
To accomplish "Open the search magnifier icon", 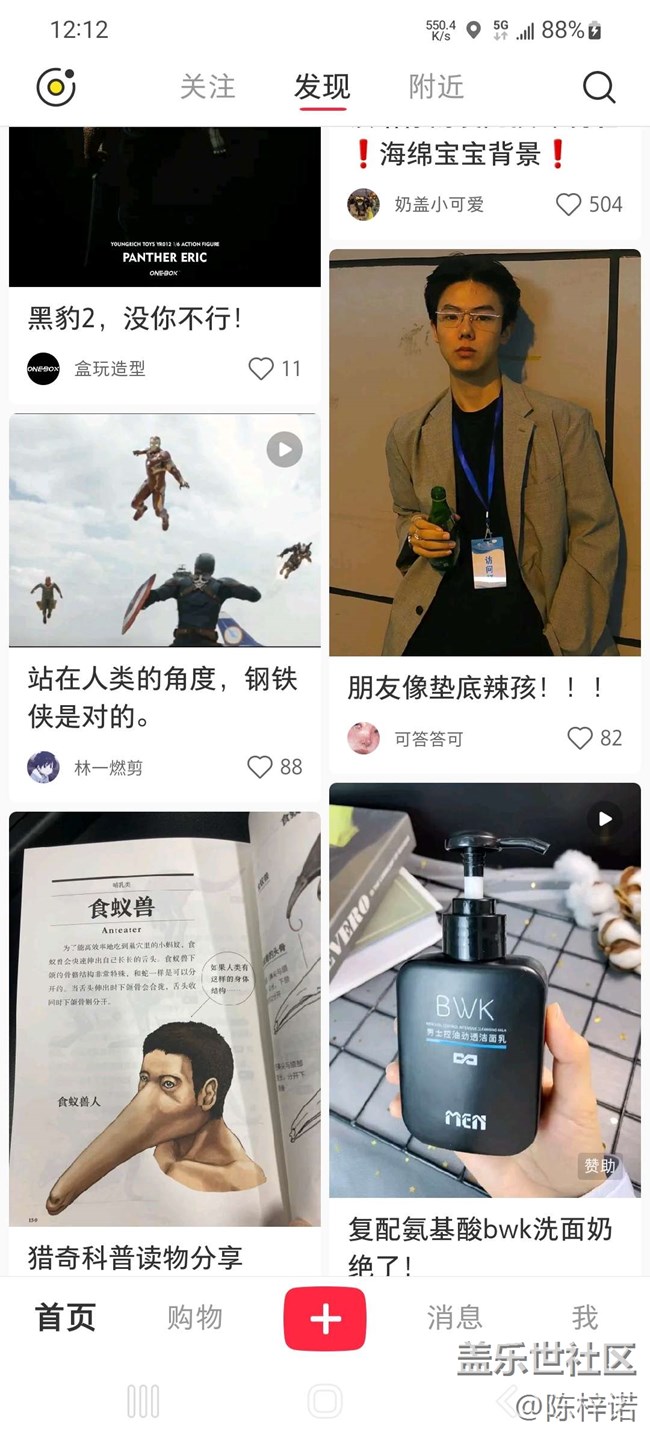I will point(598,88).
